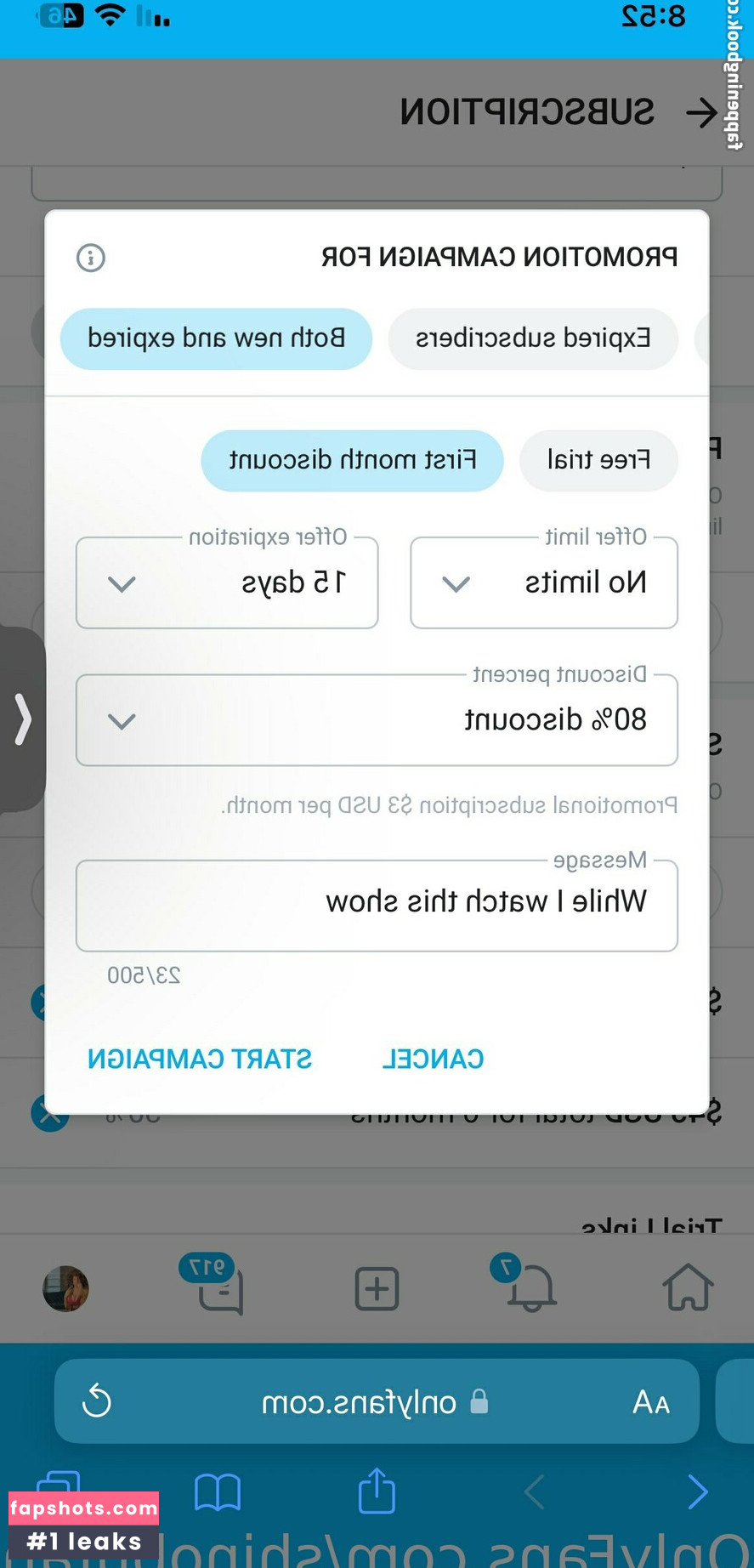The height and width of the screenshot is (1568, 754).
Task: Switch to the Free trial option
Action: pos(598,461)
